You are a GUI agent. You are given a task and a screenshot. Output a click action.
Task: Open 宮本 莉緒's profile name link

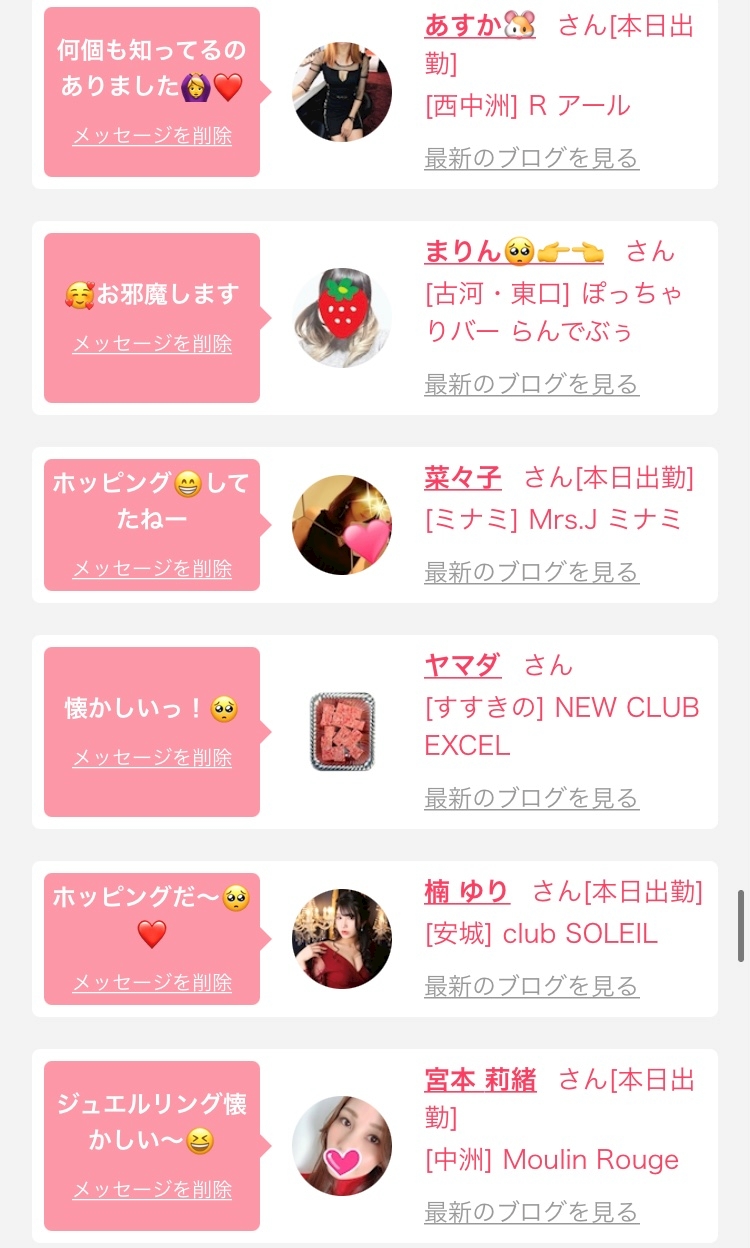pos(480,1080)
